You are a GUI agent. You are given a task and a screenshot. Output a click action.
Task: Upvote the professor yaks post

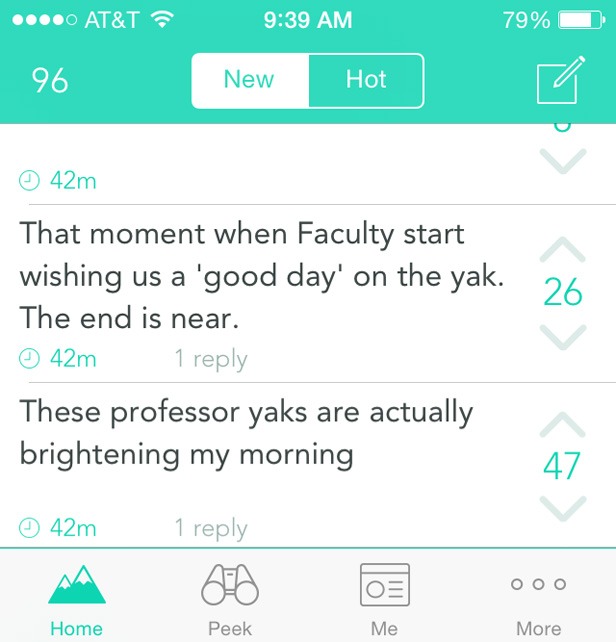point(562,423)
